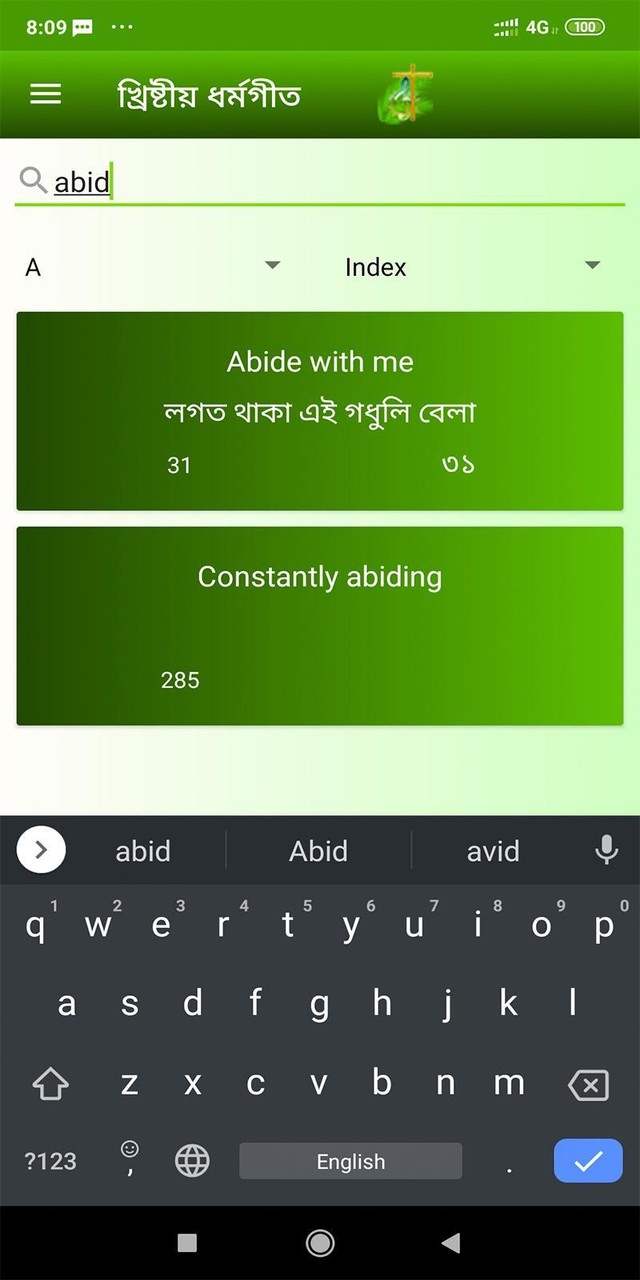640x1280 pixels.
Task: Switch to the ?123 symbols keyboard
Action: [x=50, y=1161]
